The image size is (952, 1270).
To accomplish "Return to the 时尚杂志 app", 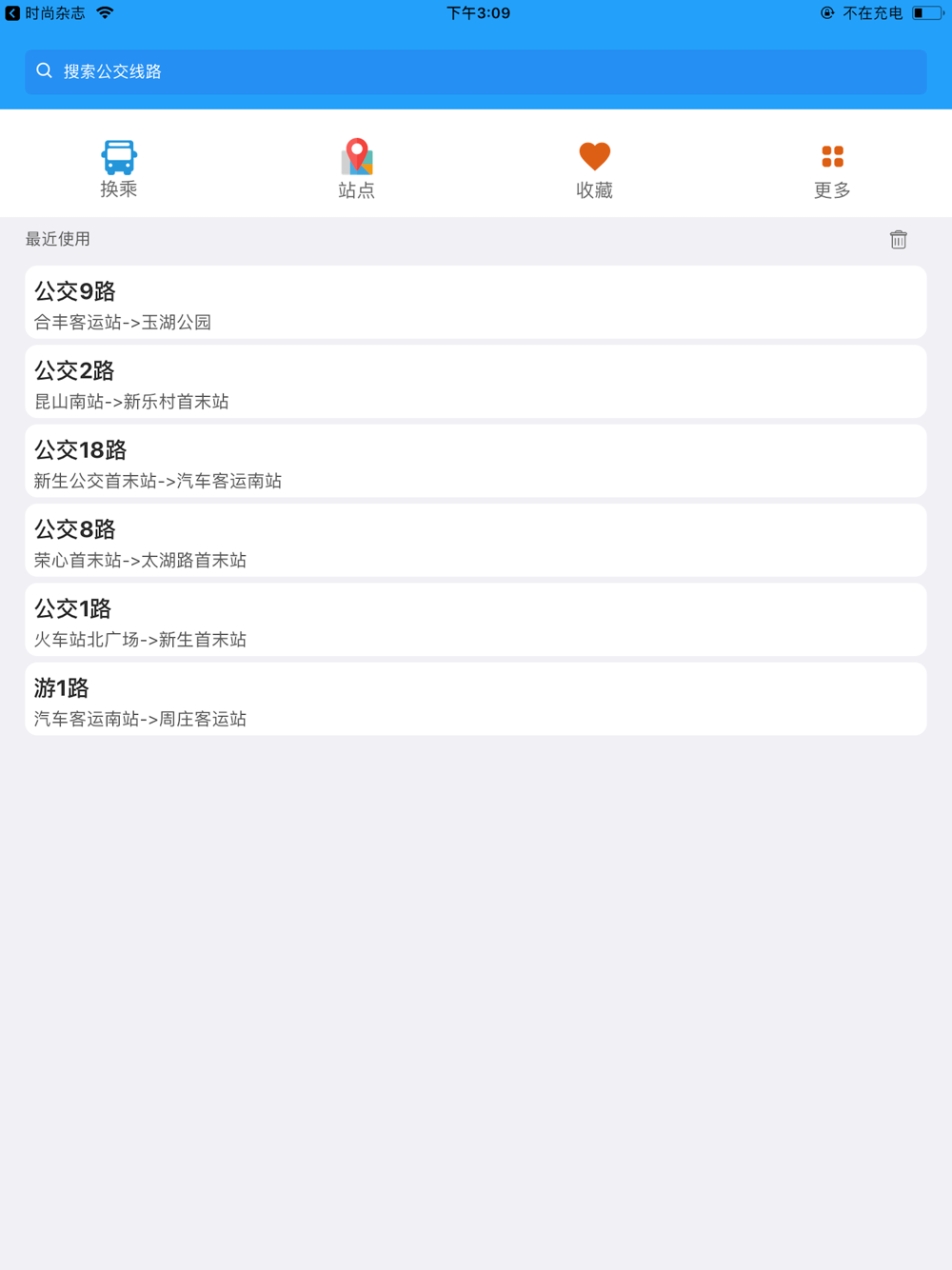I will coord(46,13).
